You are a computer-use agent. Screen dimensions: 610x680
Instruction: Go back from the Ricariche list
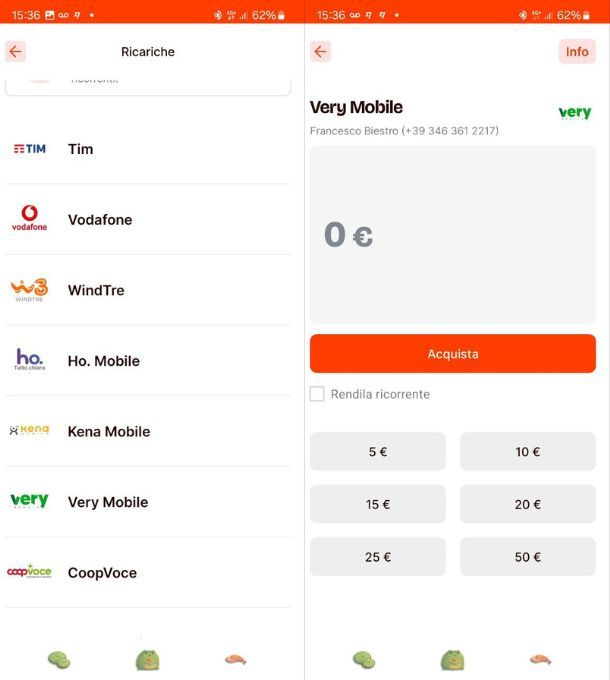click(x=15, y=52)
